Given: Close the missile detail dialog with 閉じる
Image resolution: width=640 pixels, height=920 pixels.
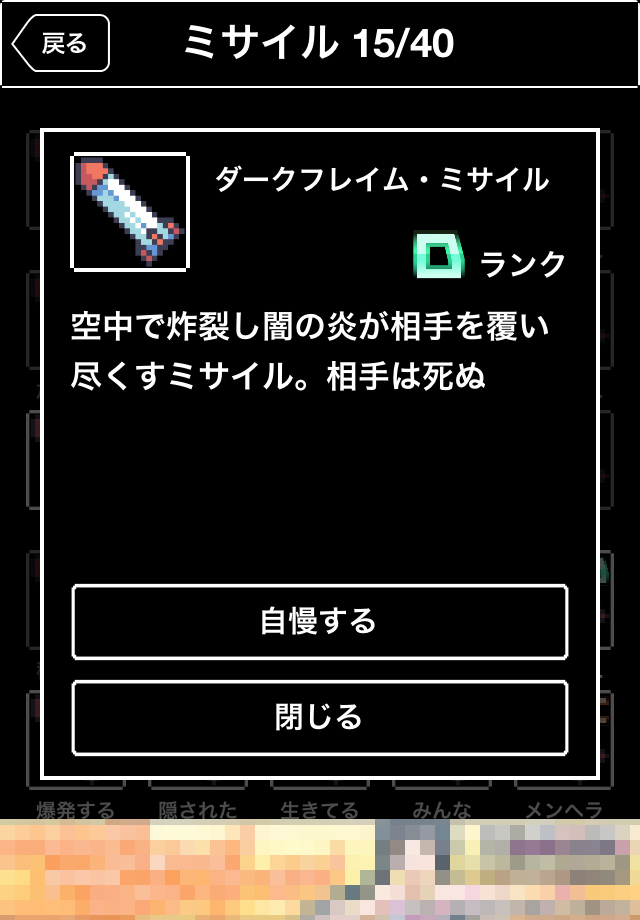Looking at the screenshot, I should pyautogui.click(x=319, y=717).
